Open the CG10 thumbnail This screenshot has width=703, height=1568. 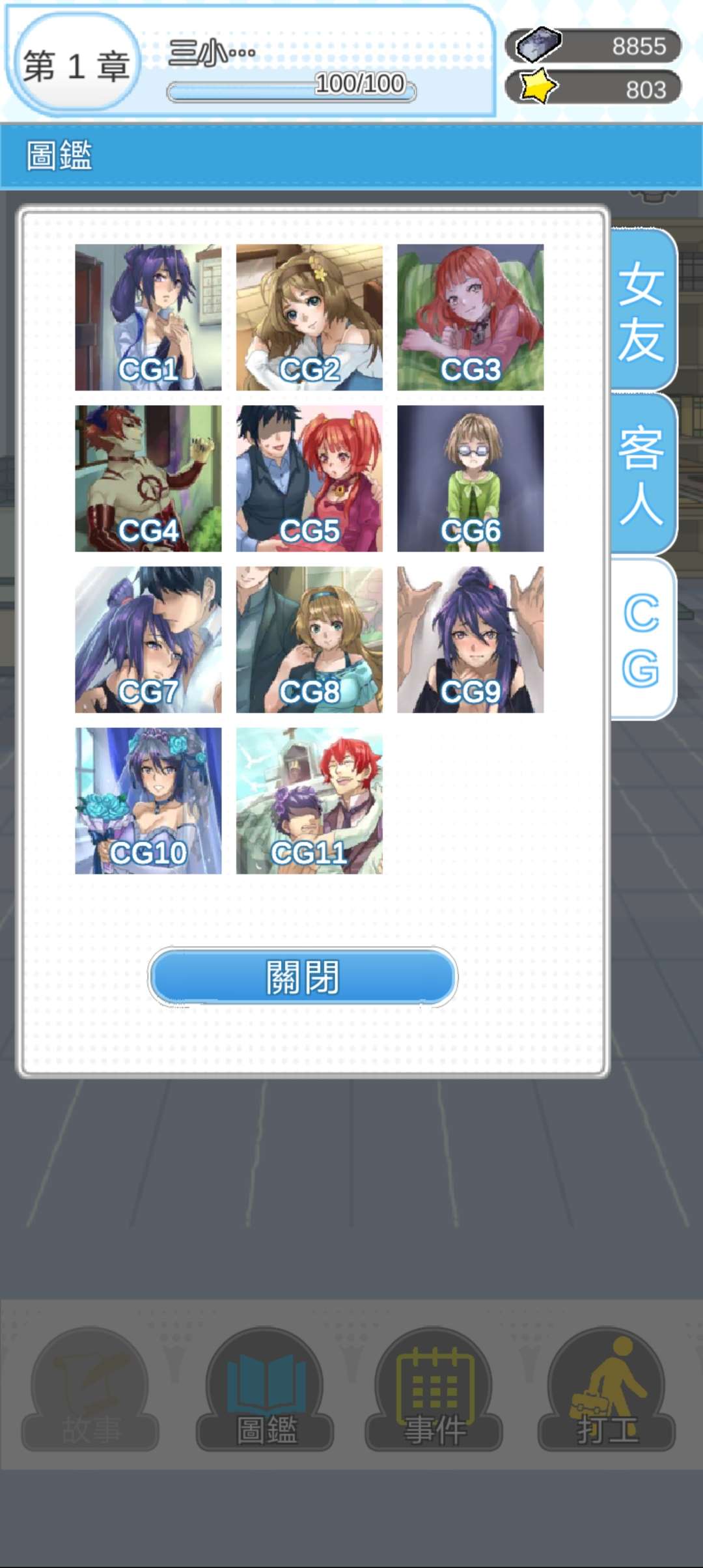[148, 801]
